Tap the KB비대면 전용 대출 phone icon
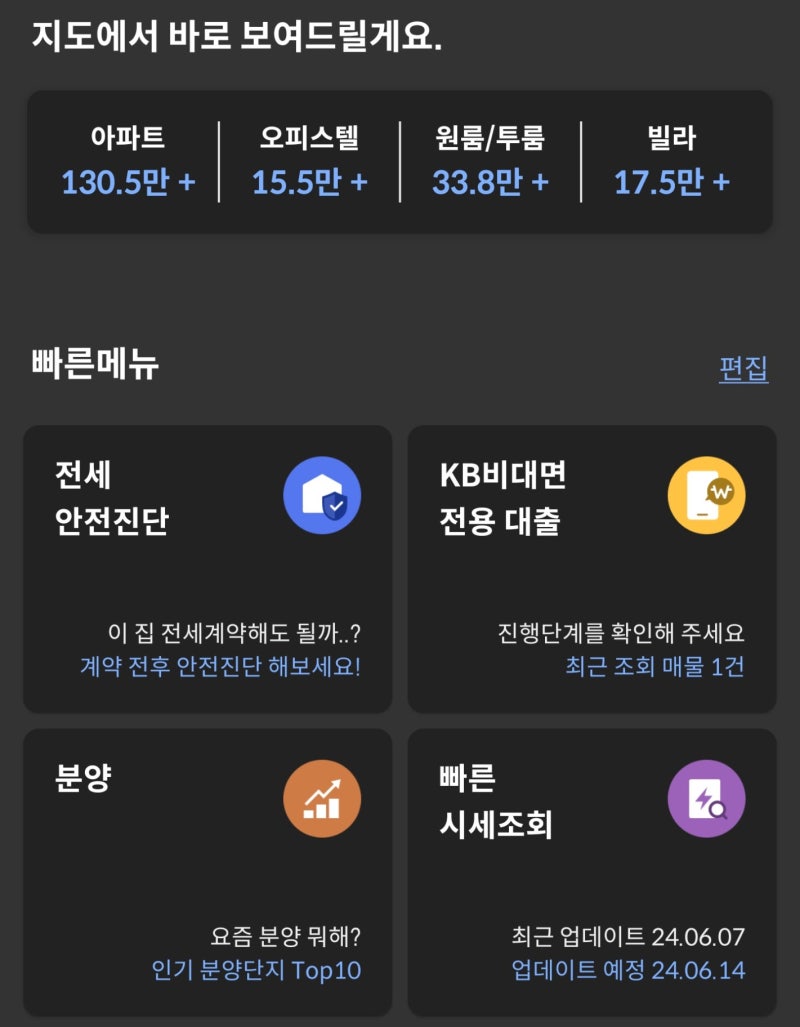 tap(705, 497)
